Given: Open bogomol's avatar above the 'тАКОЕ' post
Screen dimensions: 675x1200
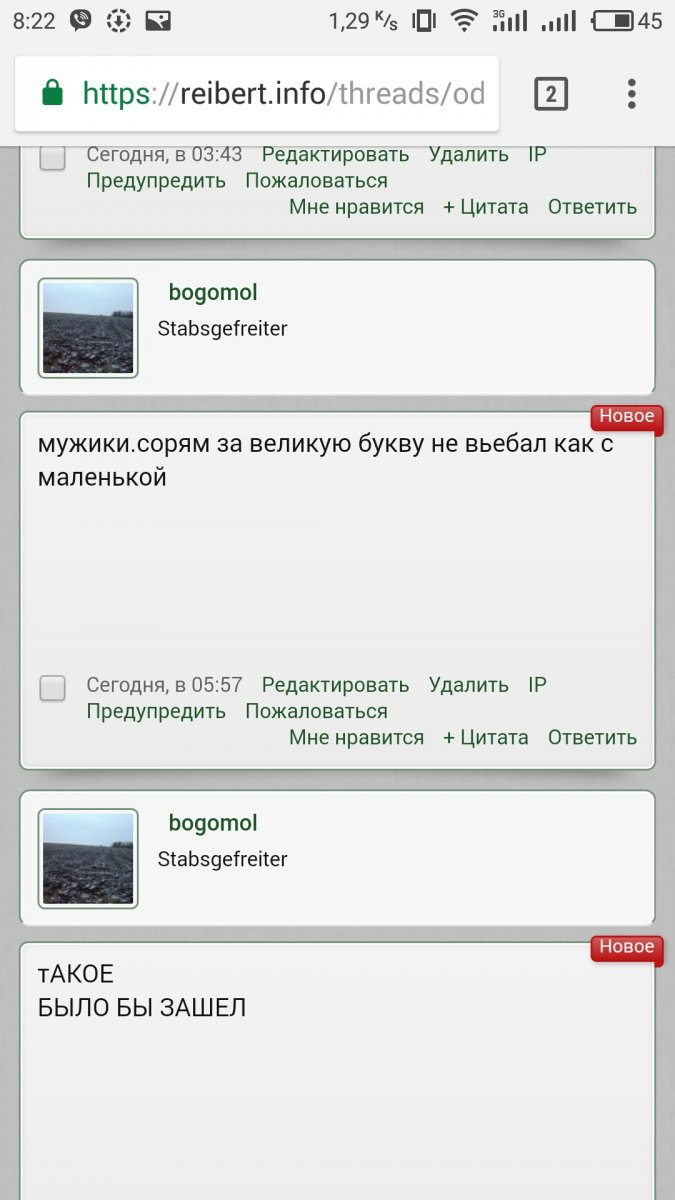Looking at the screenshot, I should (x=88, y=859).
